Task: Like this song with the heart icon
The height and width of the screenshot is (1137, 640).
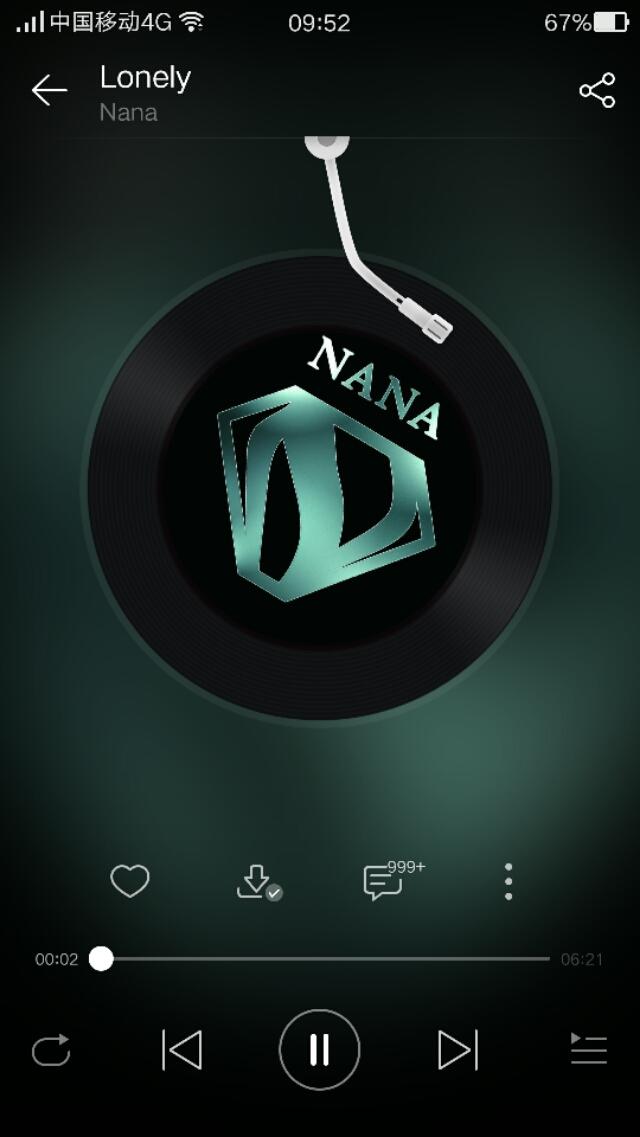Action: [129, 881]
